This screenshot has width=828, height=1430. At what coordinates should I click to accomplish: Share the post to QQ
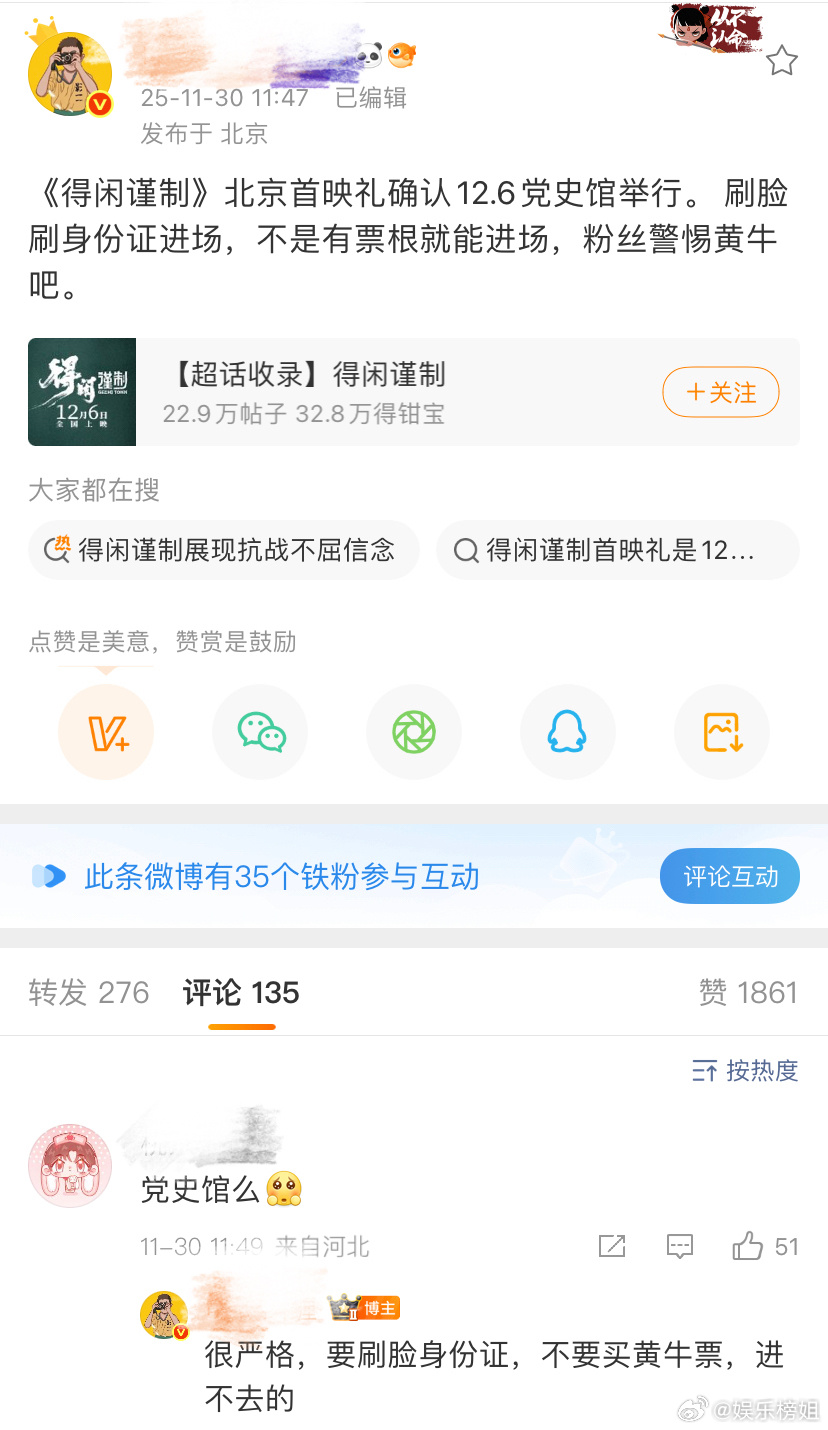[567, 731]
